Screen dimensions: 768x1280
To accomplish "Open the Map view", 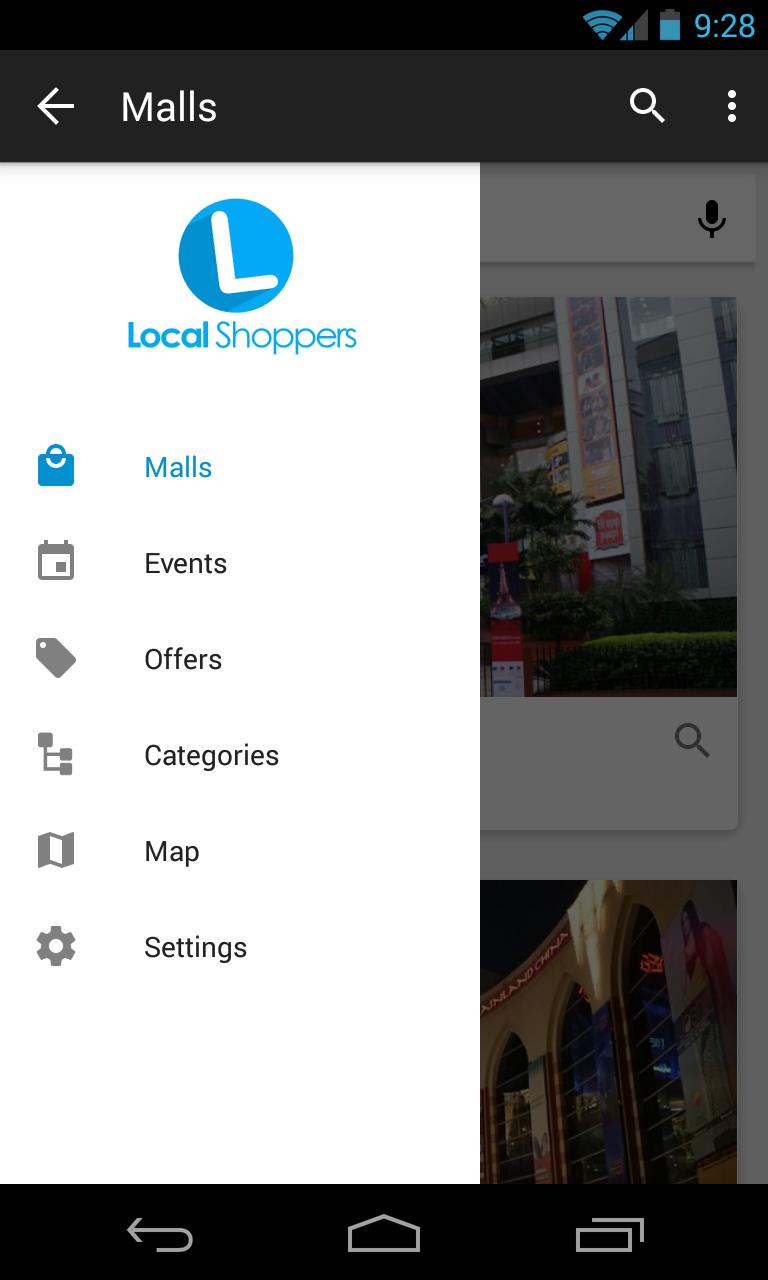I will point(172,851).
